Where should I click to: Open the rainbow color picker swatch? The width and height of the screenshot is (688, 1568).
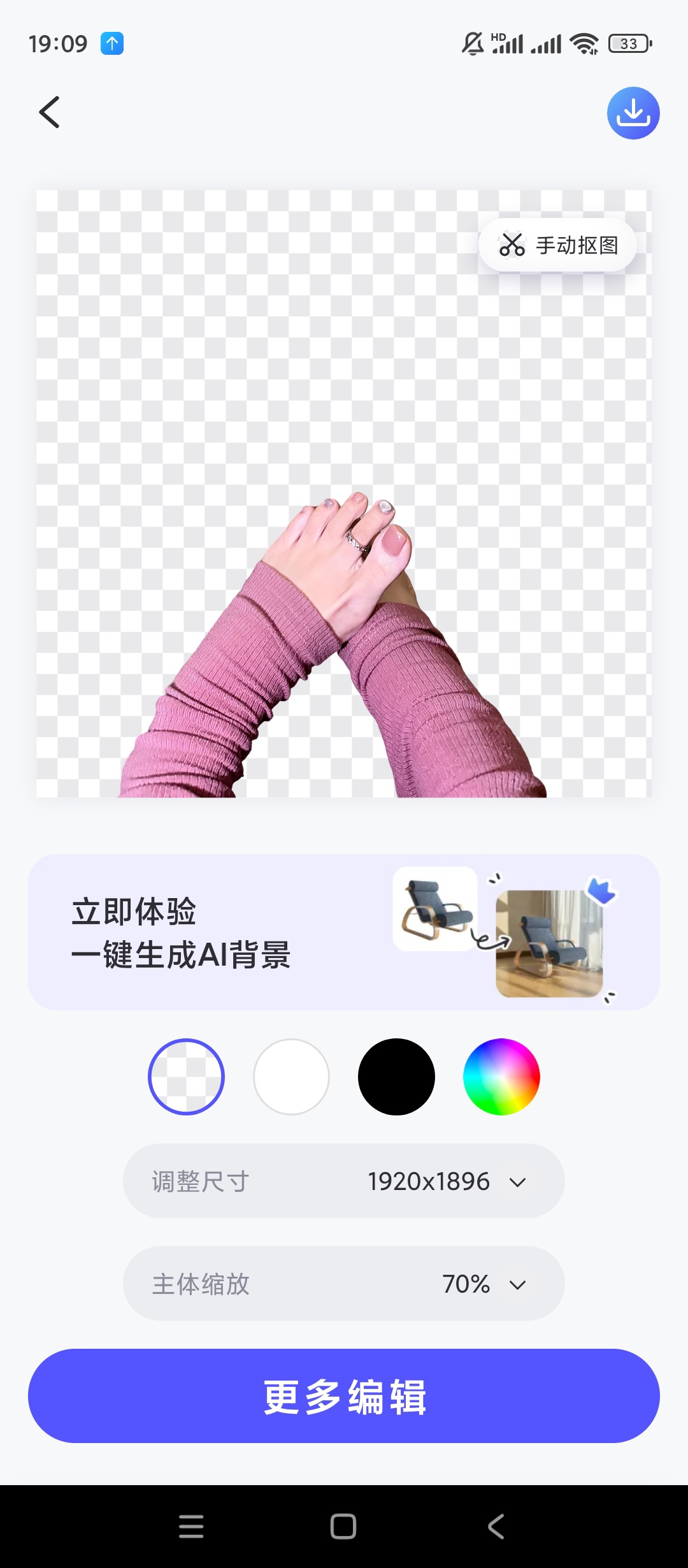point(501,1077)
